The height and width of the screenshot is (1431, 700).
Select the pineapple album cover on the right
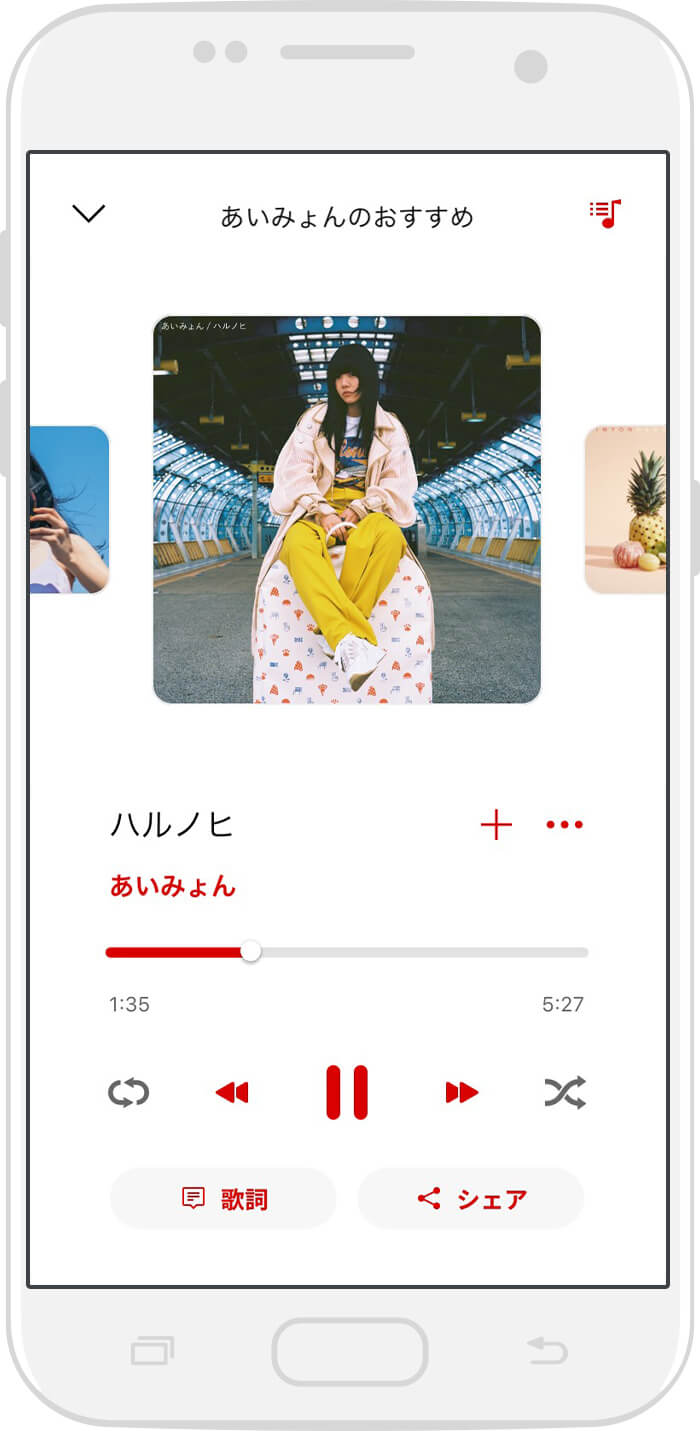click(x=626, y=510)
